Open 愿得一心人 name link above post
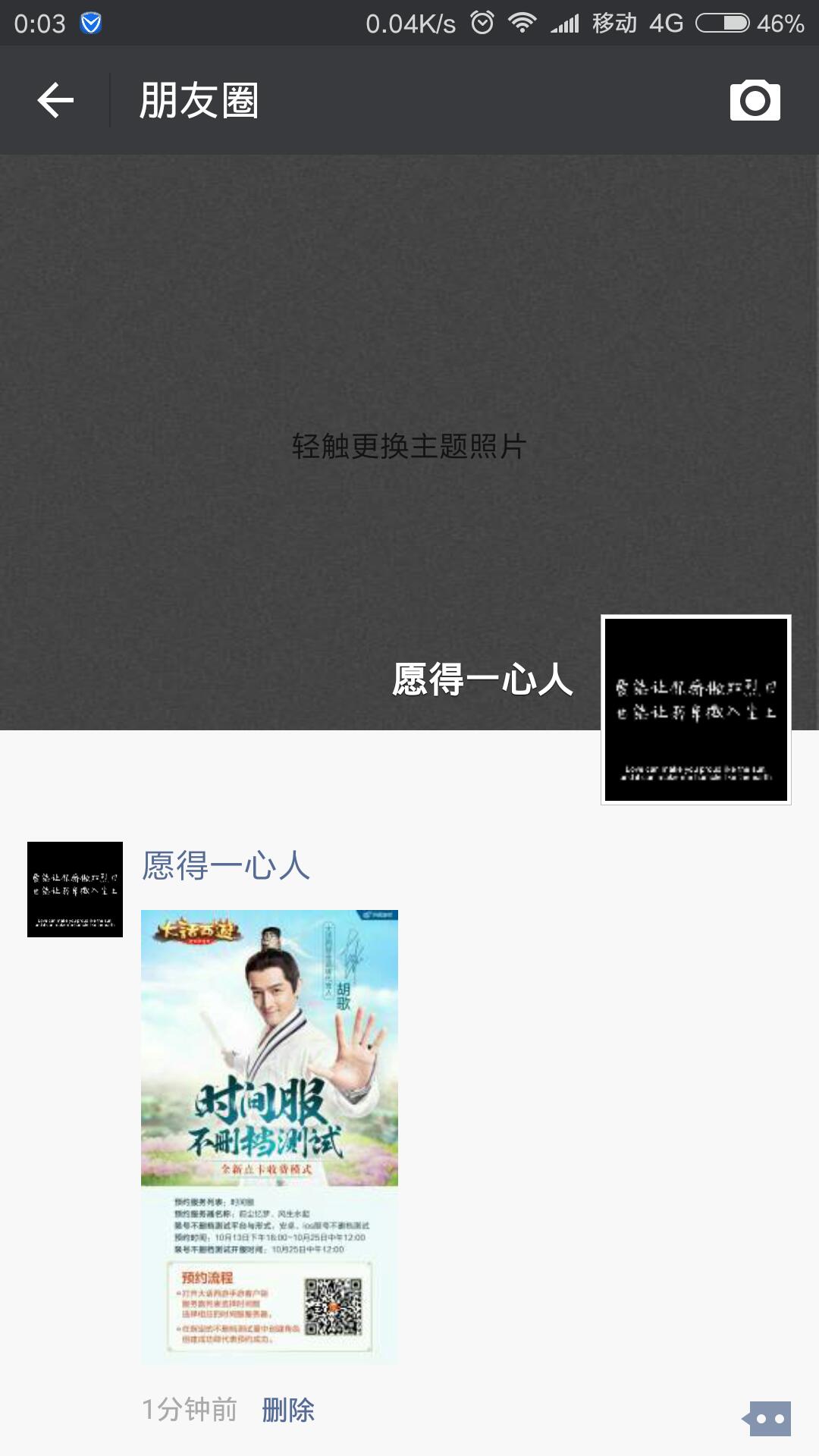Screen dimensions: 819x1456 click(x=226, y=866)
